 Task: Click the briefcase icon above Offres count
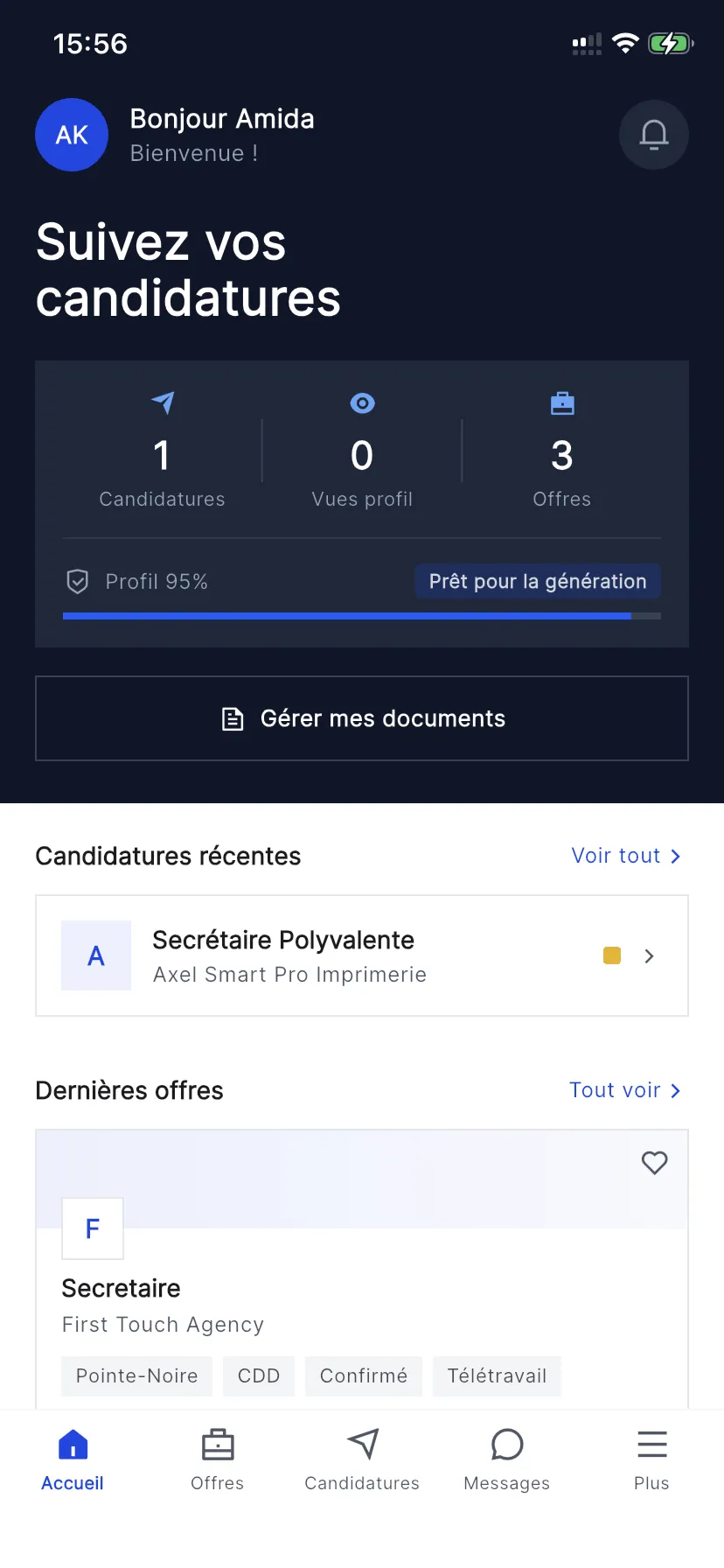click(562, 403)
